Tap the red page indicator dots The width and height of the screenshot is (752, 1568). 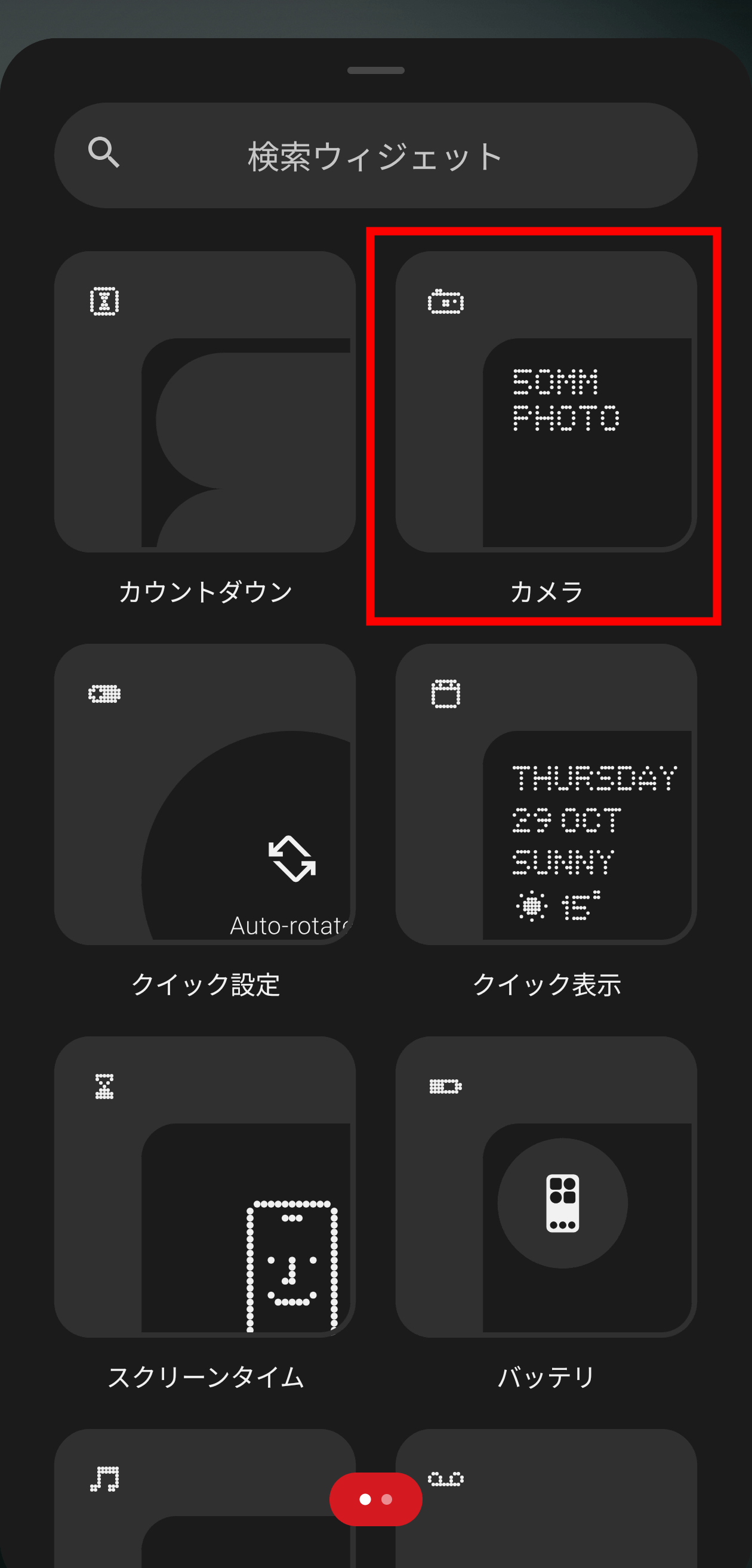click(375, 1499)
